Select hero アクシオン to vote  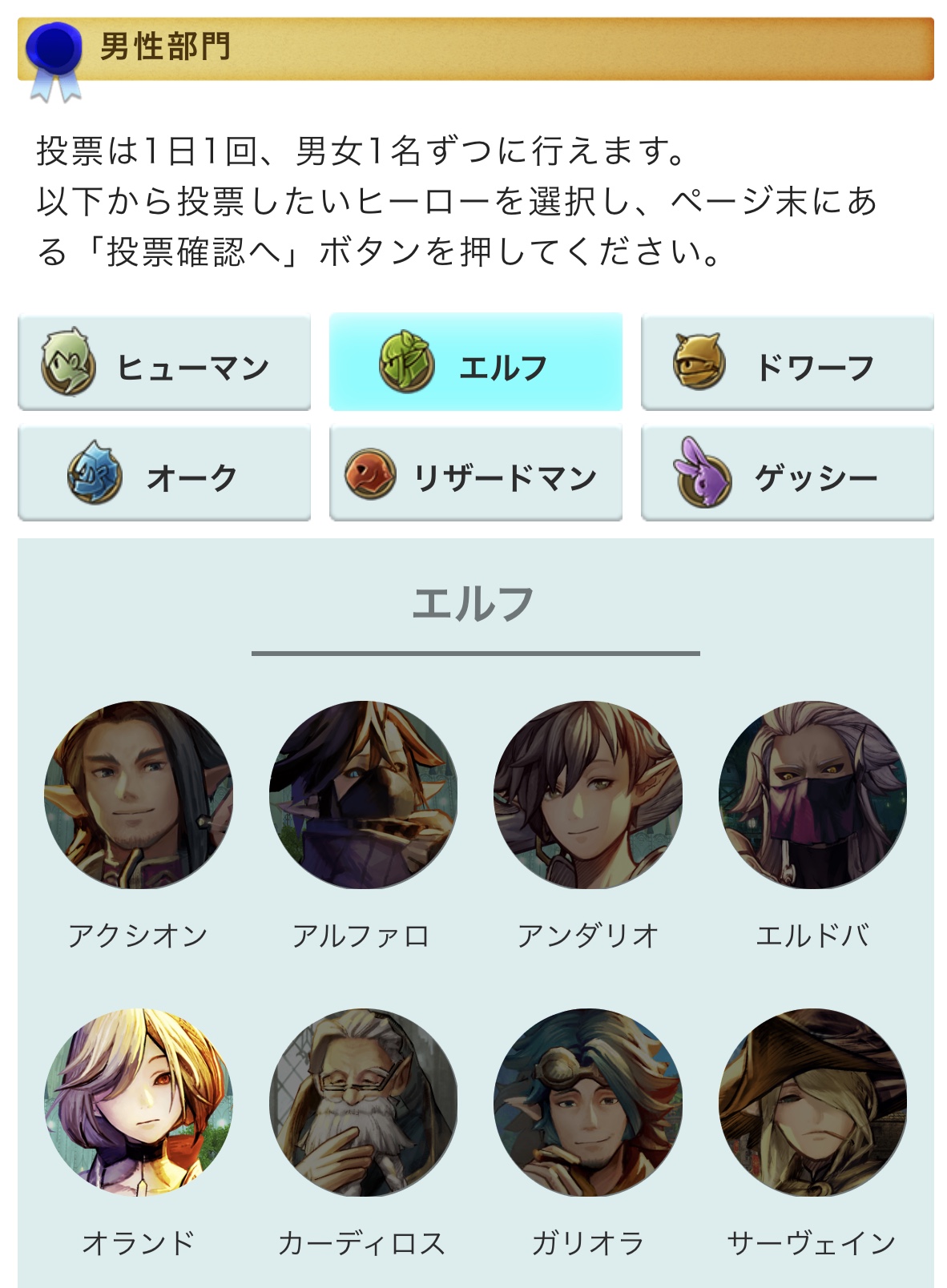139,795
